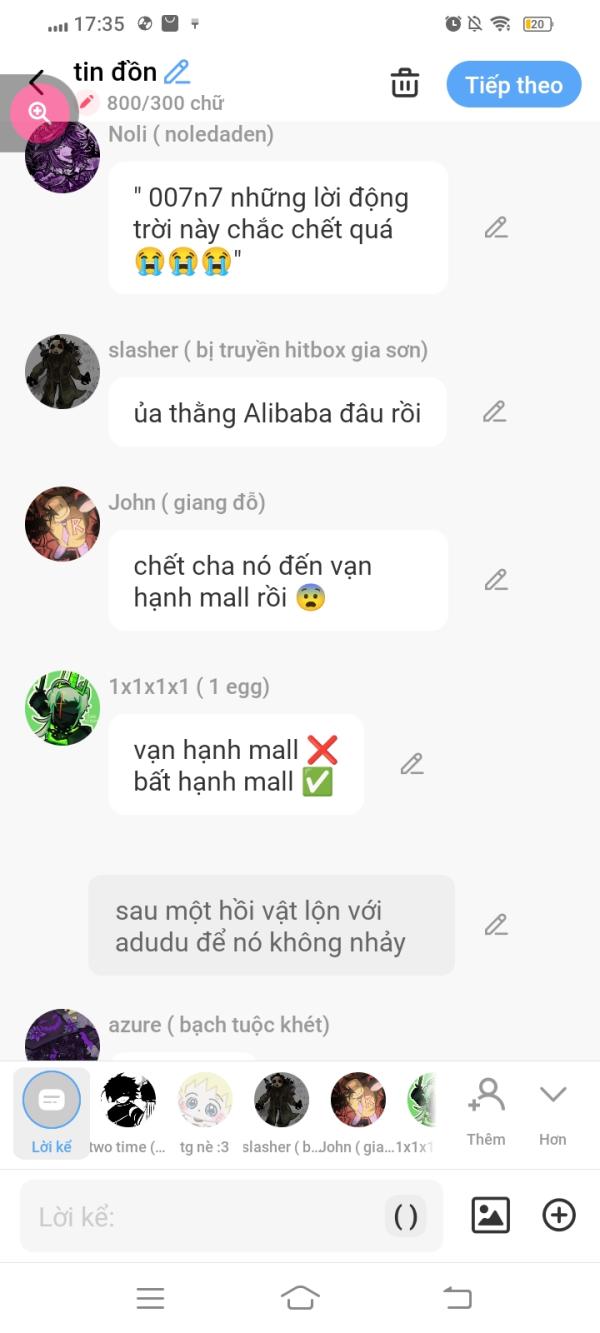The height and width of the screenshot is (1333, 600).
Task: Insert parentheses with the () button
Action: (406, 1217)
